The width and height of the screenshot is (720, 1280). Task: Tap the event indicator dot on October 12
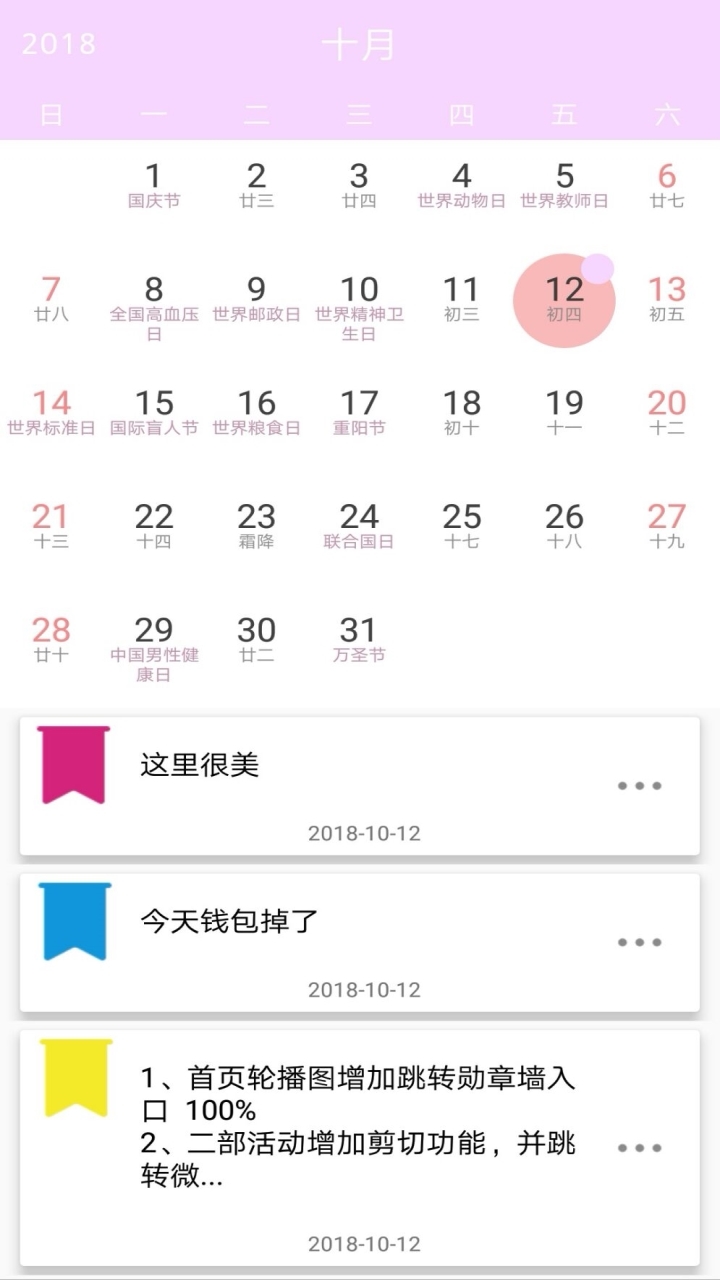click(597, 266)
